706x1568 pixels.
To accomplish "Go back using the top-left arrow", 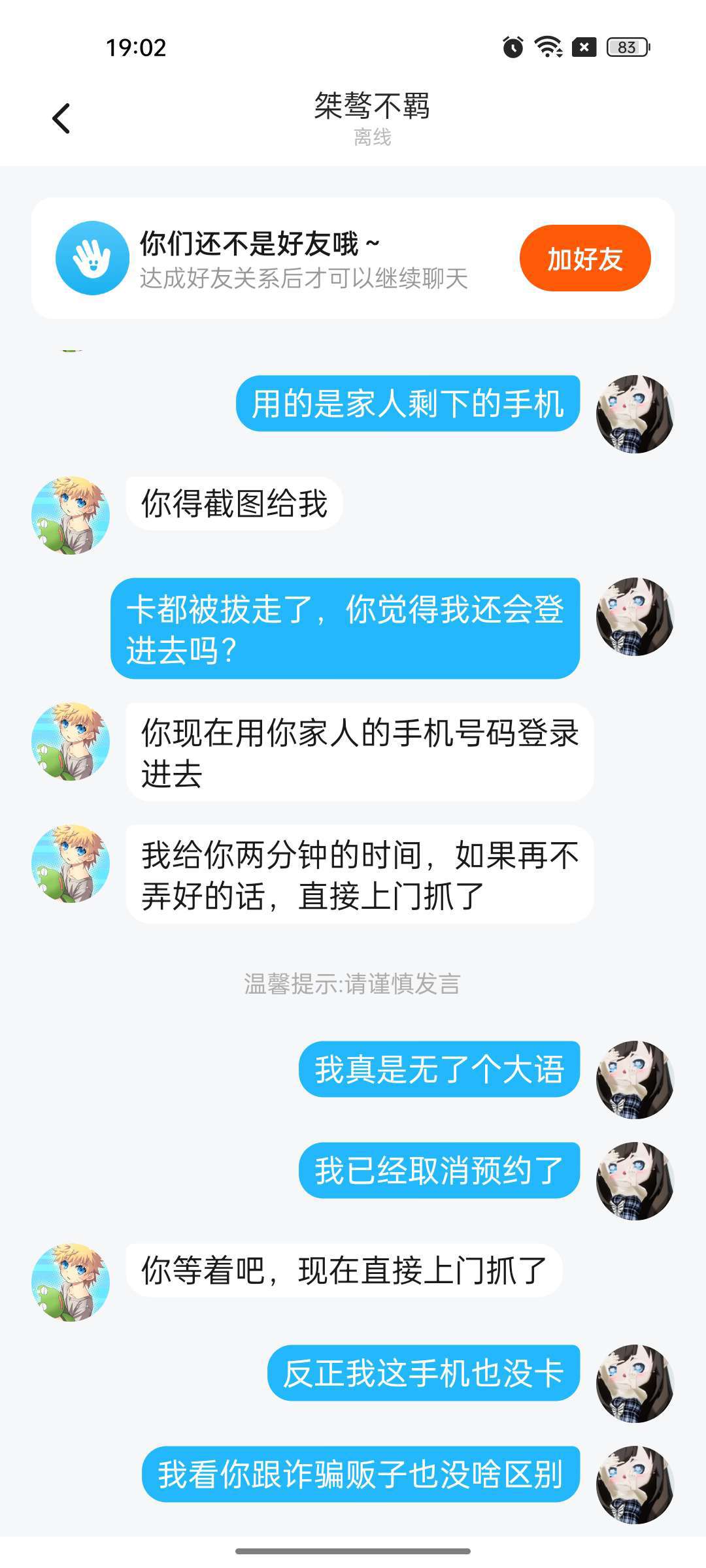I will (x=61, y=119).
